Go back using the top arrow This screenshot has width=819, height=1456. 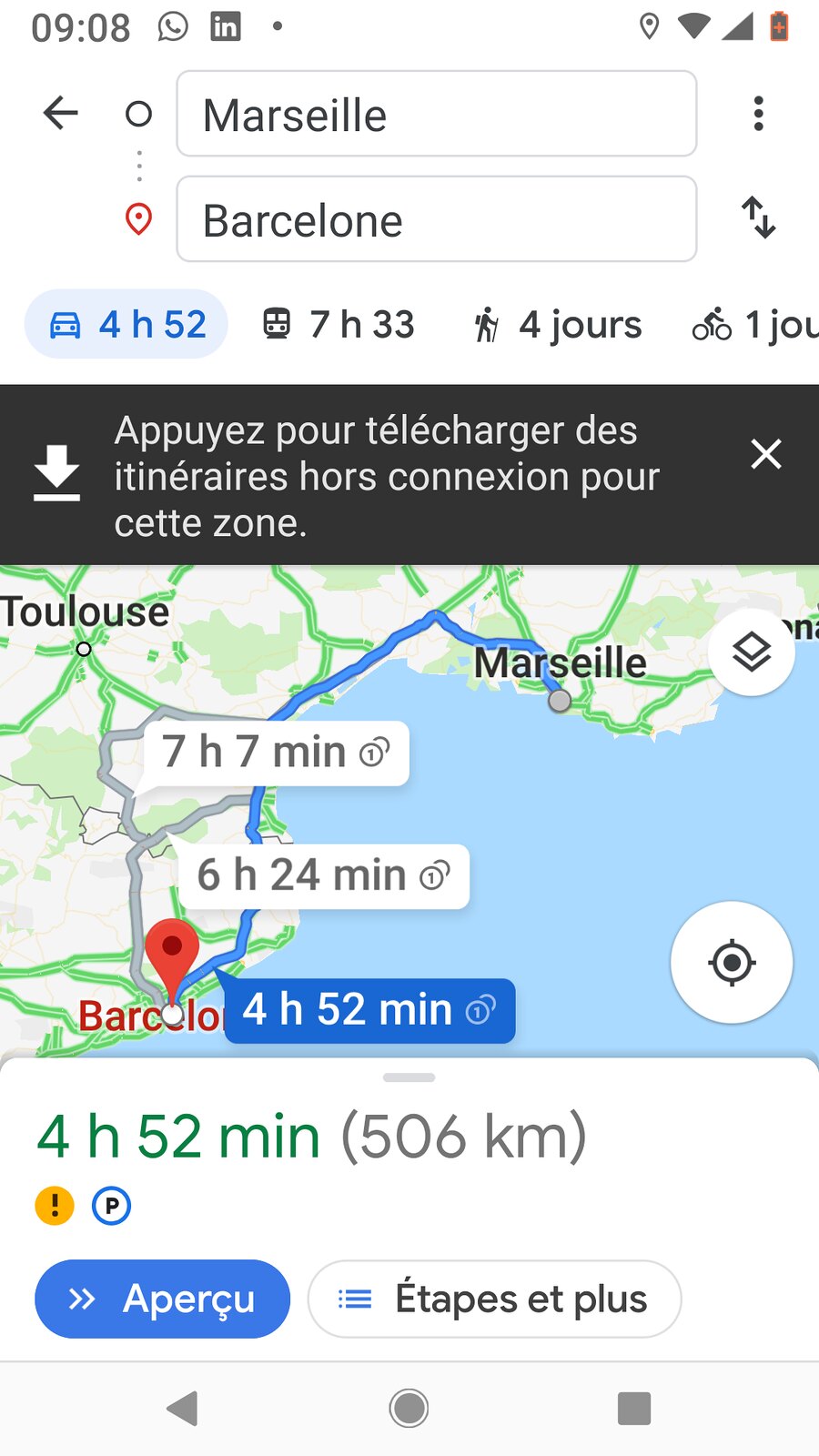(61, 114)
